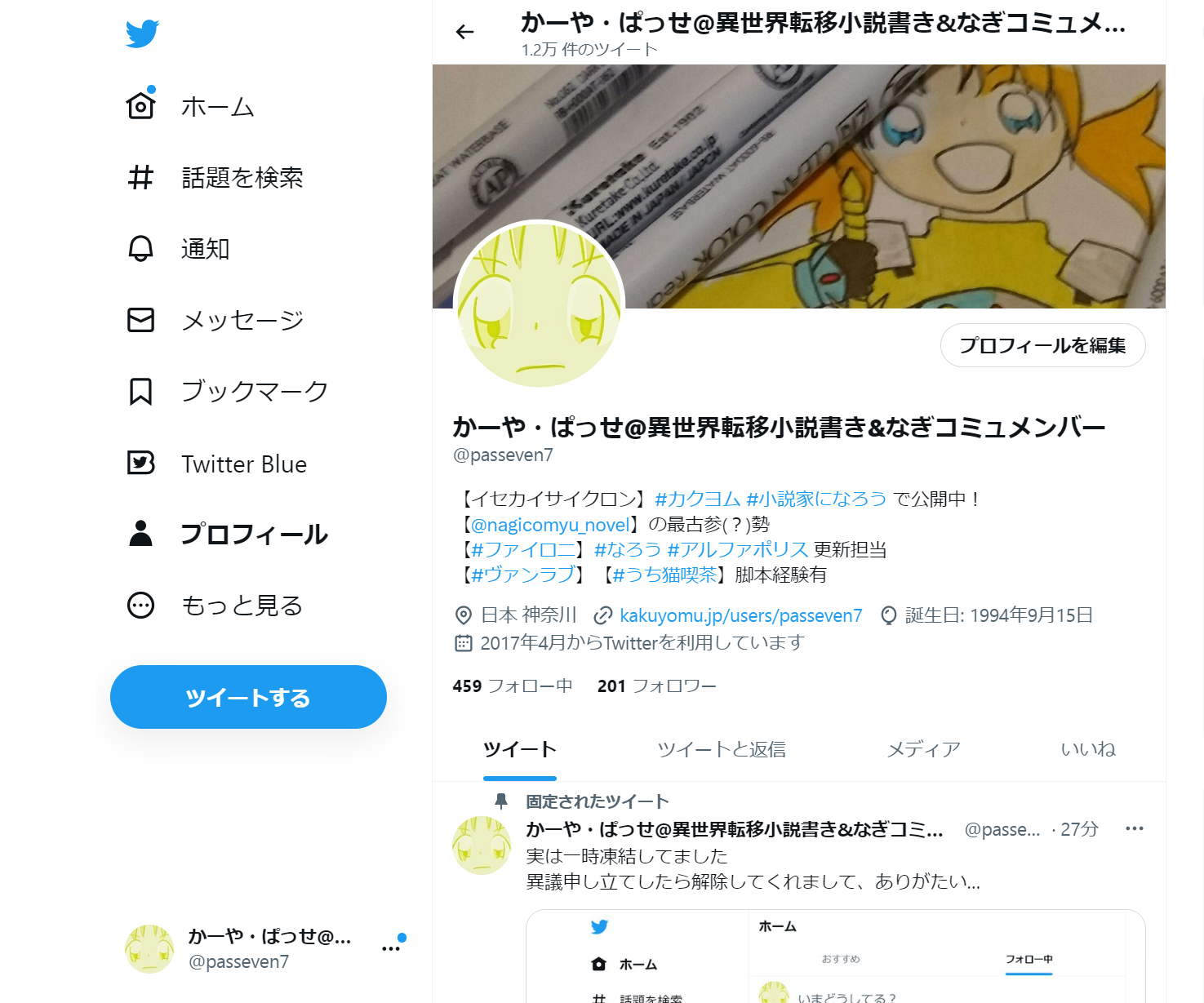This screenshot has width=1204, height=1003.
Task: Open ブックマーク list
Action: point(228,391)
